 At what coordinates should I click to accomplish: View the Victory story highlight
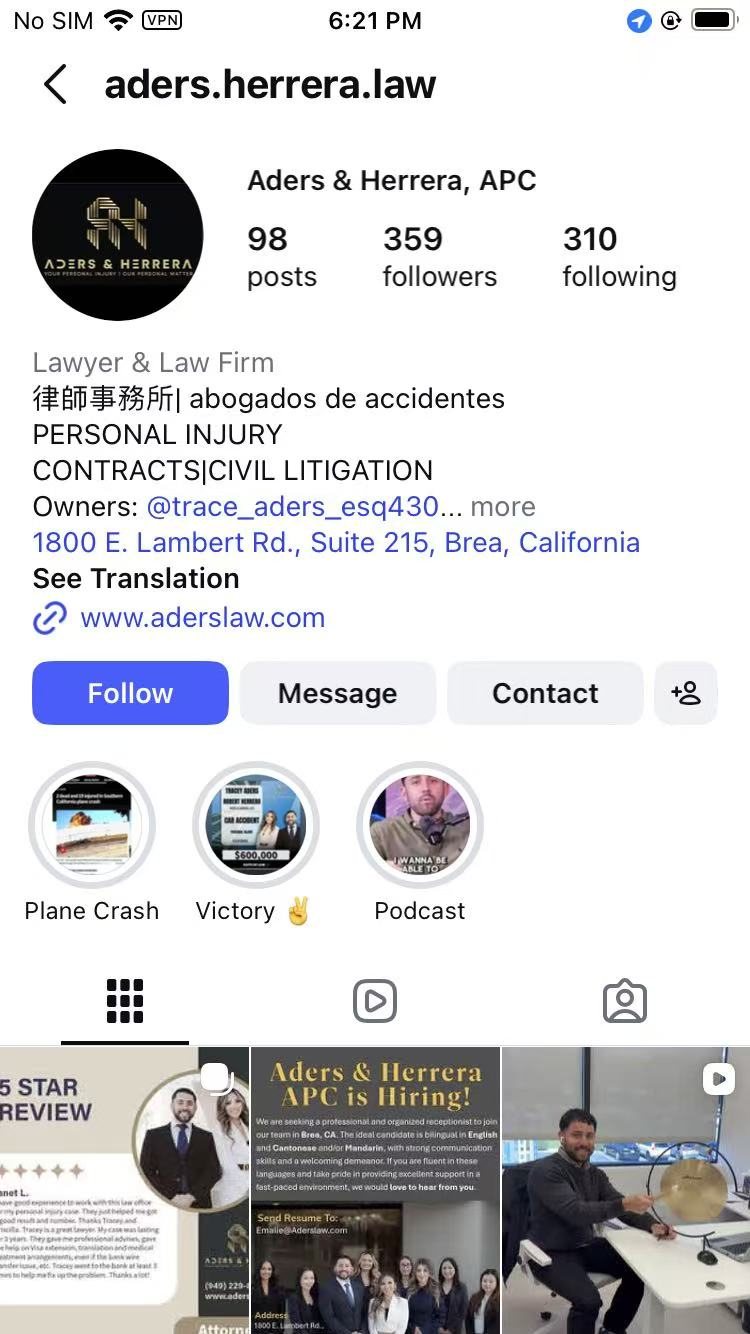pyautogui.click(x=256, y=825)
